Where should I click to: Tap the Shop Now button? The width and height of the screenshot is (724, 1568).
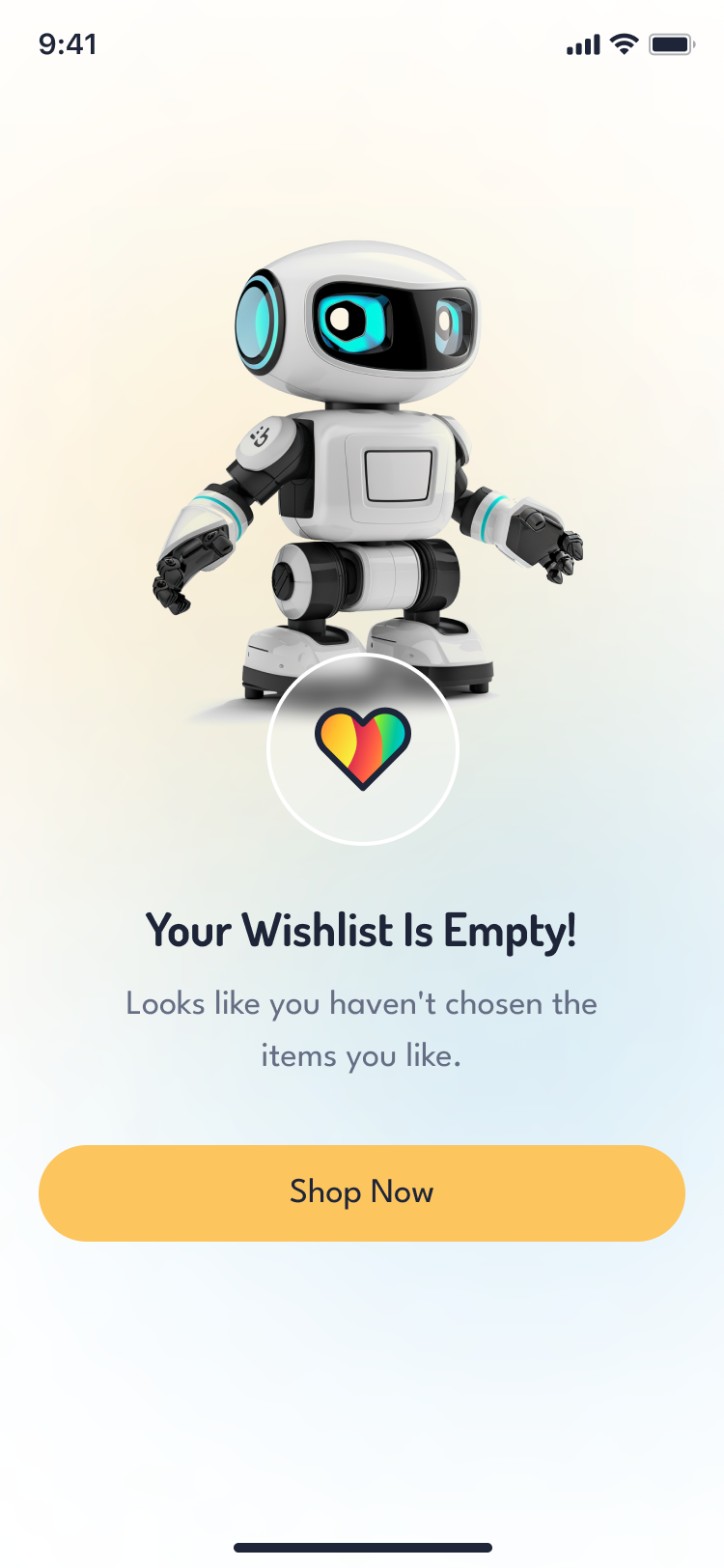362,1192
